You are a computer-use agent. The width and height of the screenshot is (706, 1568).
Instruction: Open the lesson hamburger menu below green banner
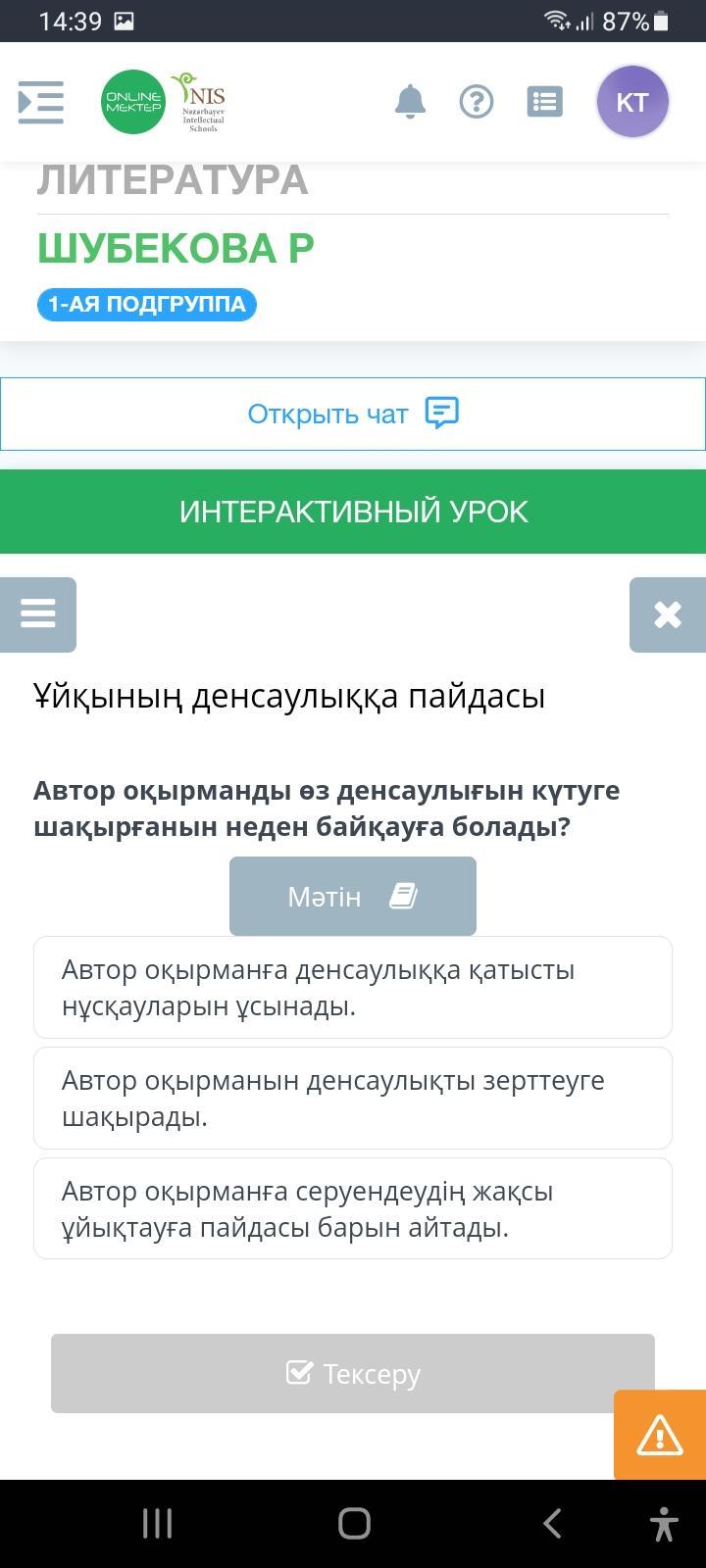pos(37,614)
